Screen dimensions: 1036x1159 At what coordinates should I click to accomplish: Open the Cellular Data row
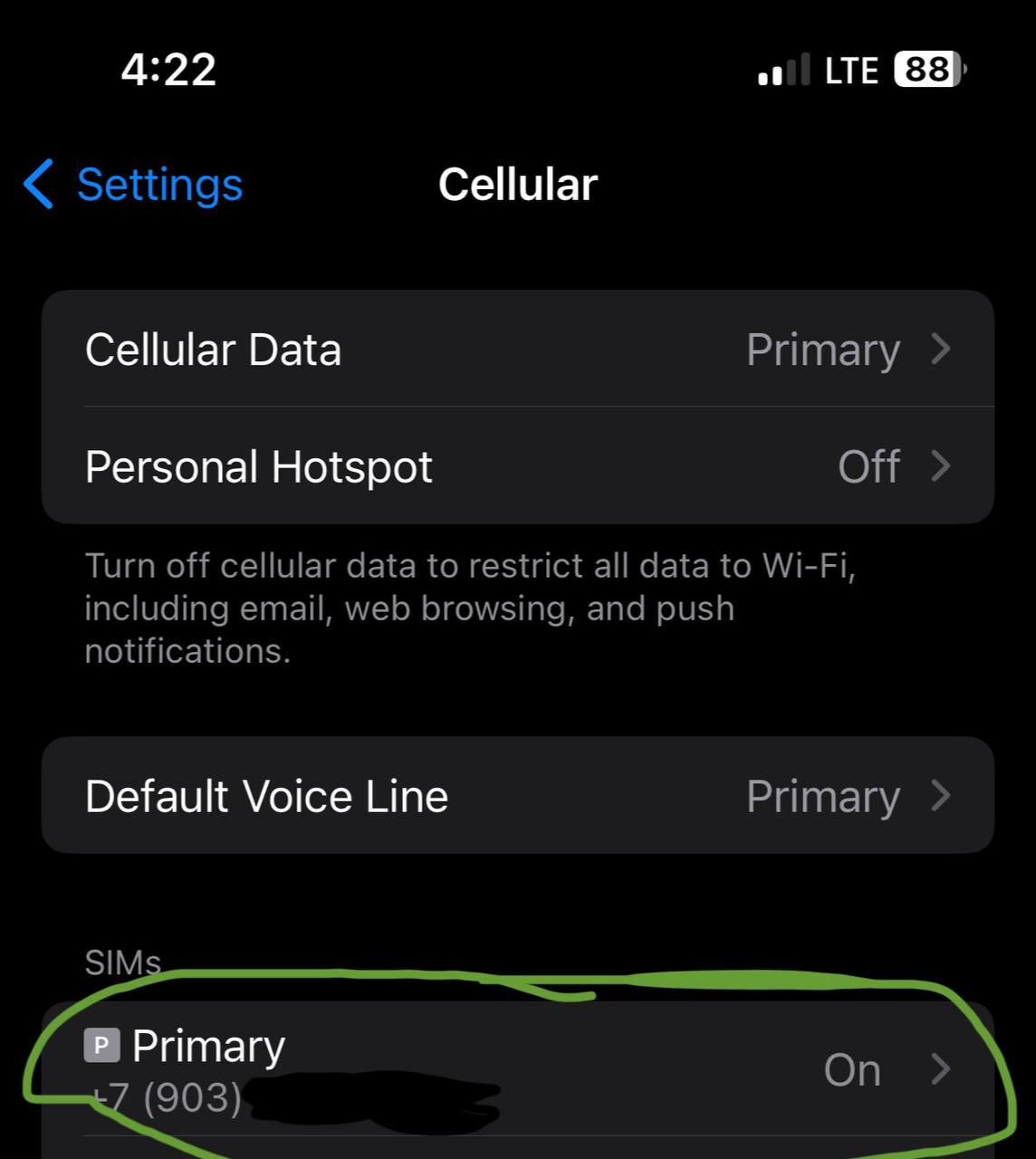click(x=517, y=350)
